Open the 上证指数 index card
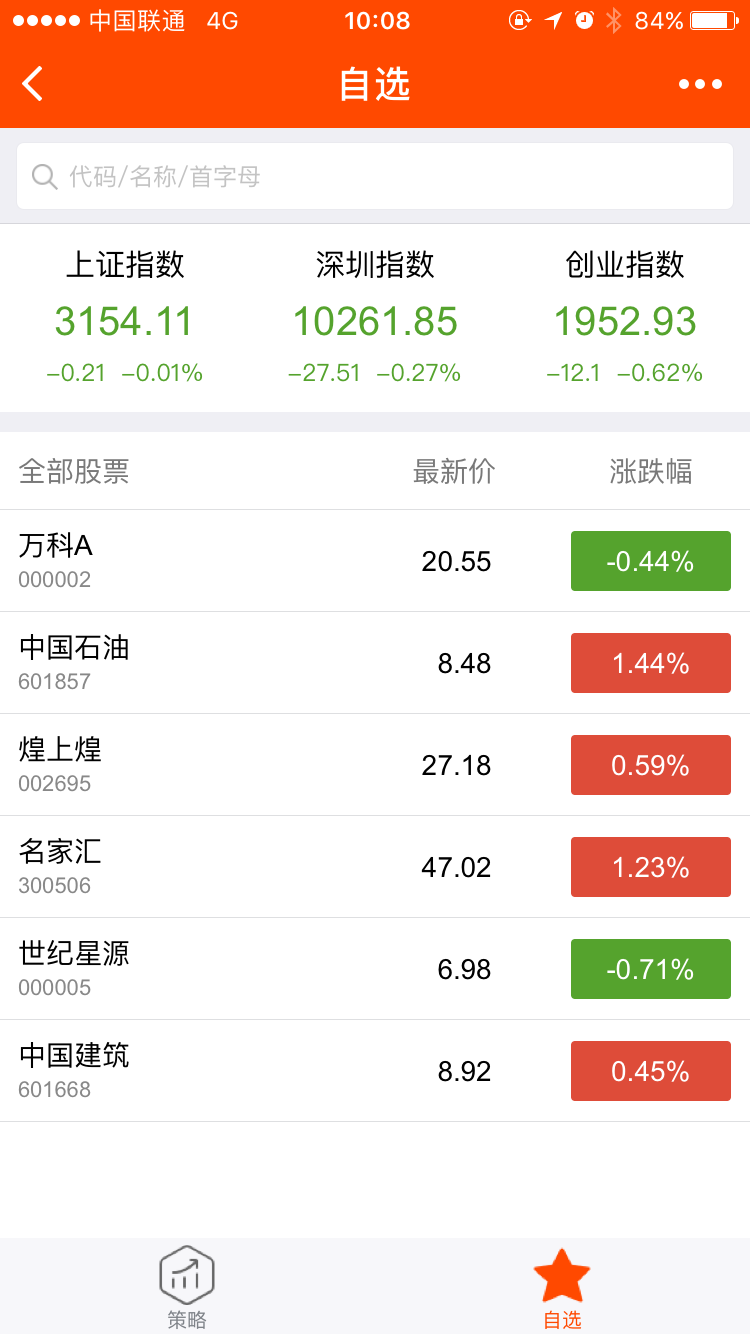750x1334 pixels. [125, 318]
